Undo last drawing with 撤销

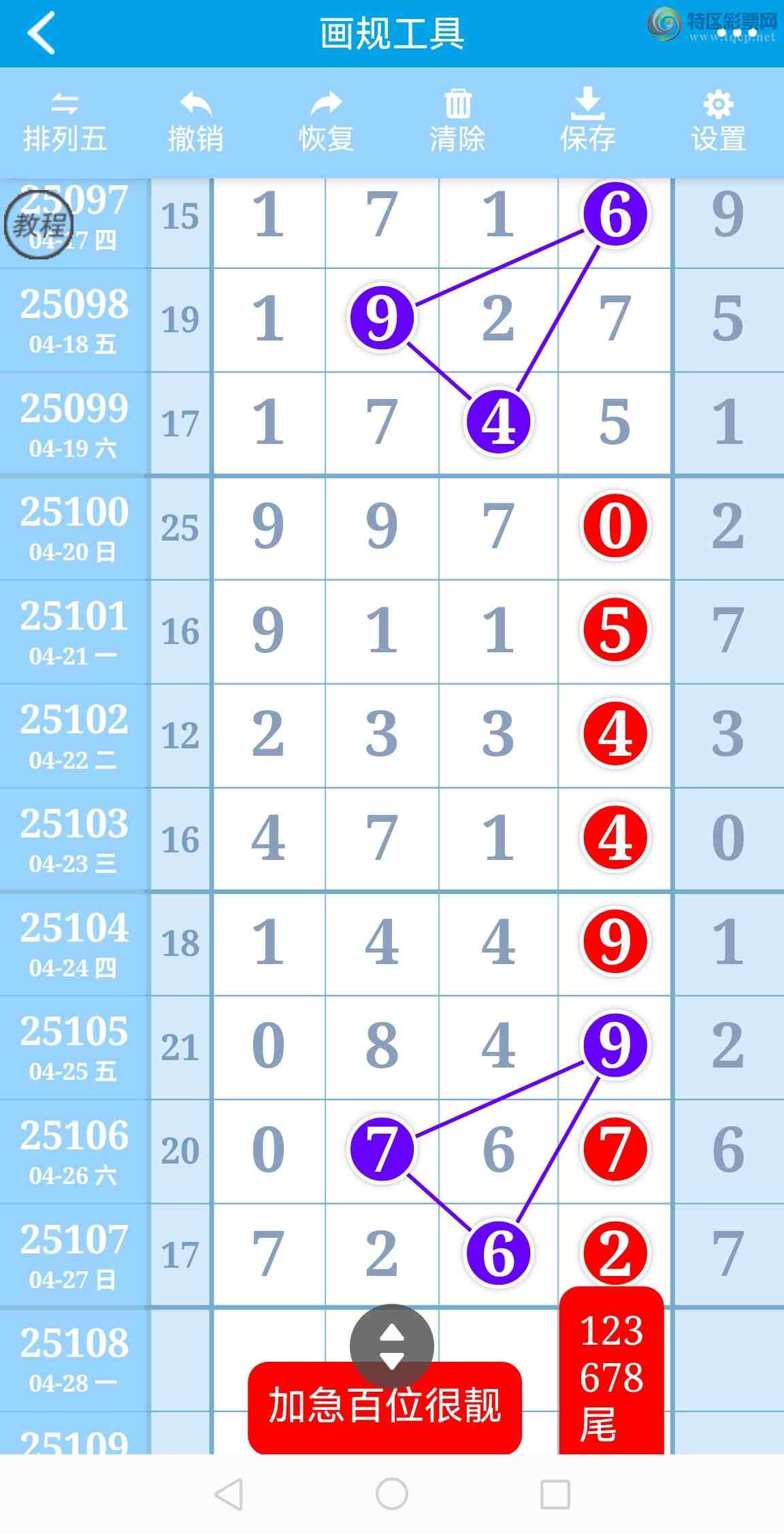pos(195,123)
